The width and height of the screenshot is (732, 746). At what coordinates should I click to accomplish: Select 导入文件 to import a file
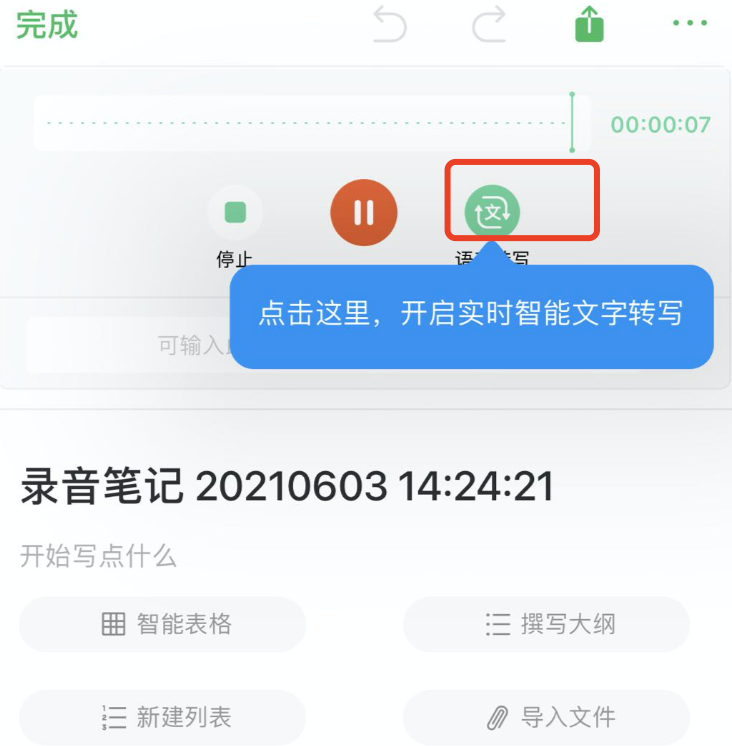coord(546,717)
